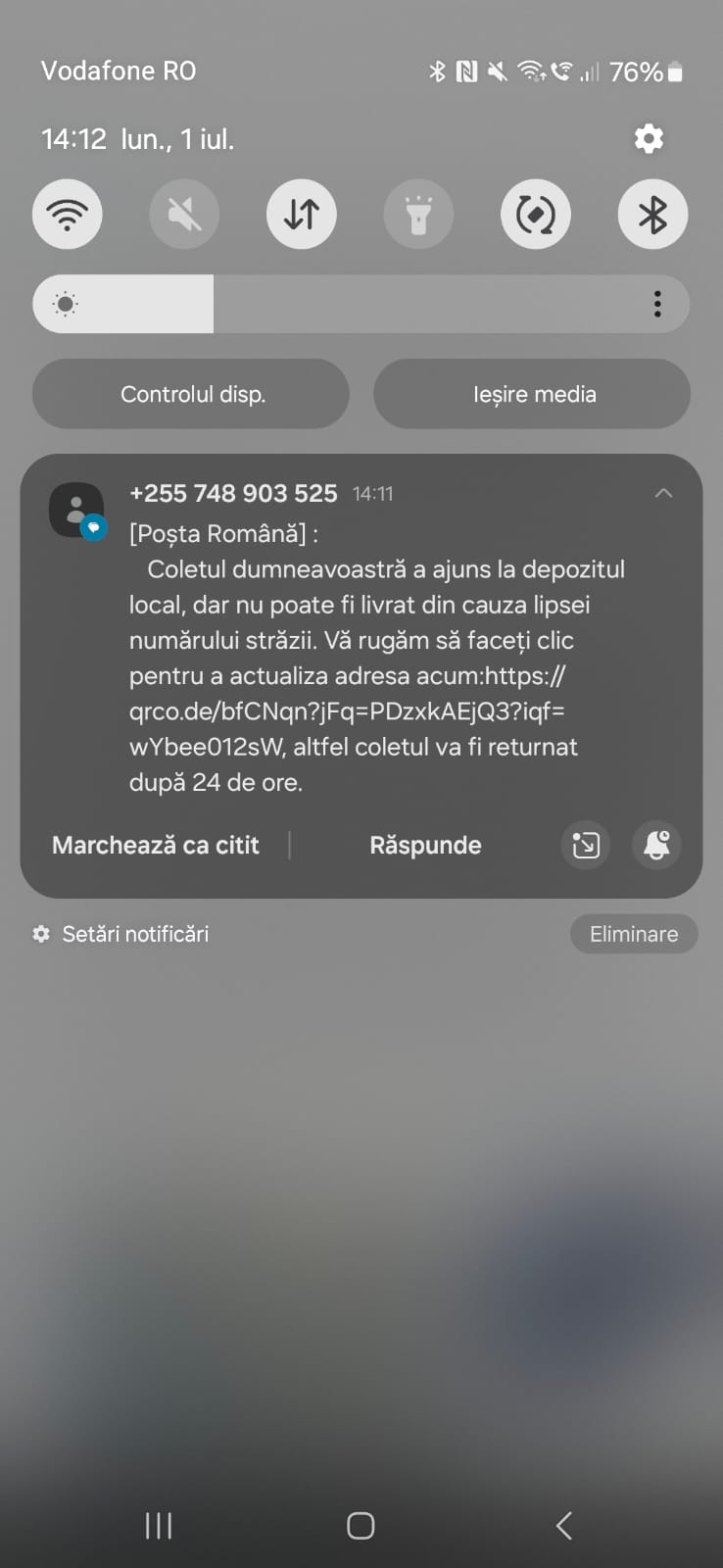Open Controlul disp. panel
This screenshot has height=1568, width=723.
[191, 394]
